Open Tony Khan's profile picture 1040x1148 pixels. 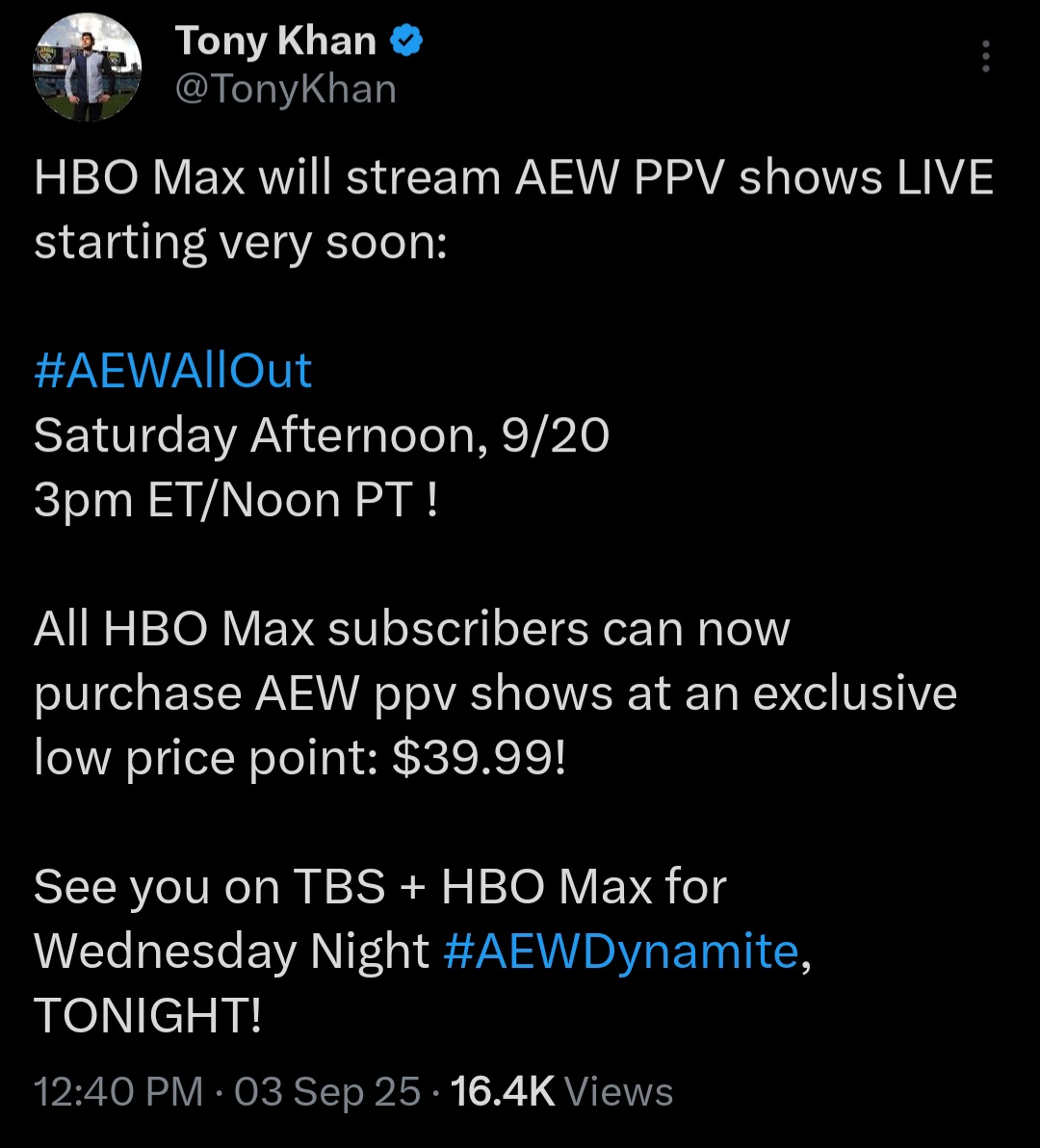[x=88, y=67]
